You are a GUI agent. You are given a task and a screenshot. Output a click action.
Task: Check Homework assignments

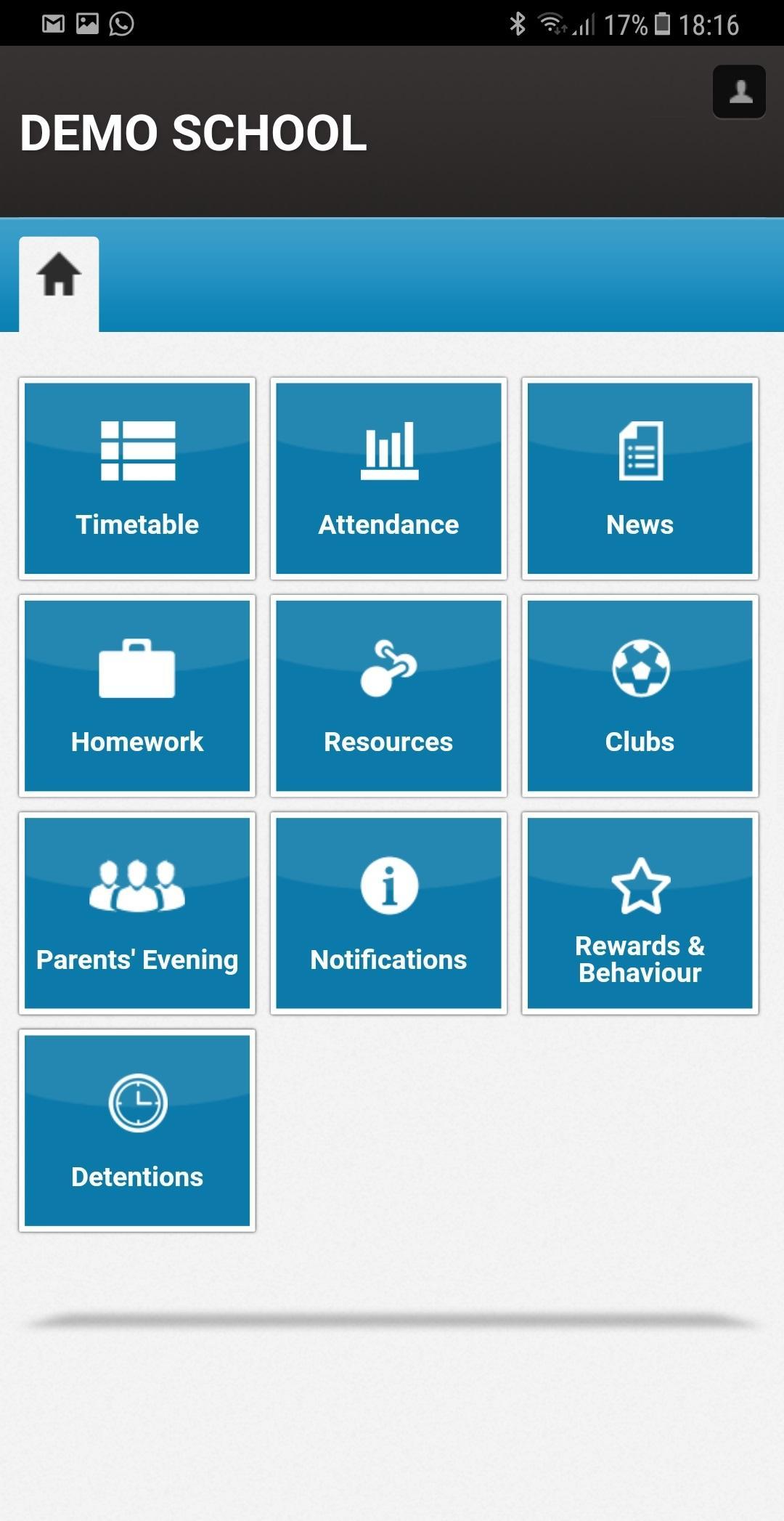[x=137, y=696]
